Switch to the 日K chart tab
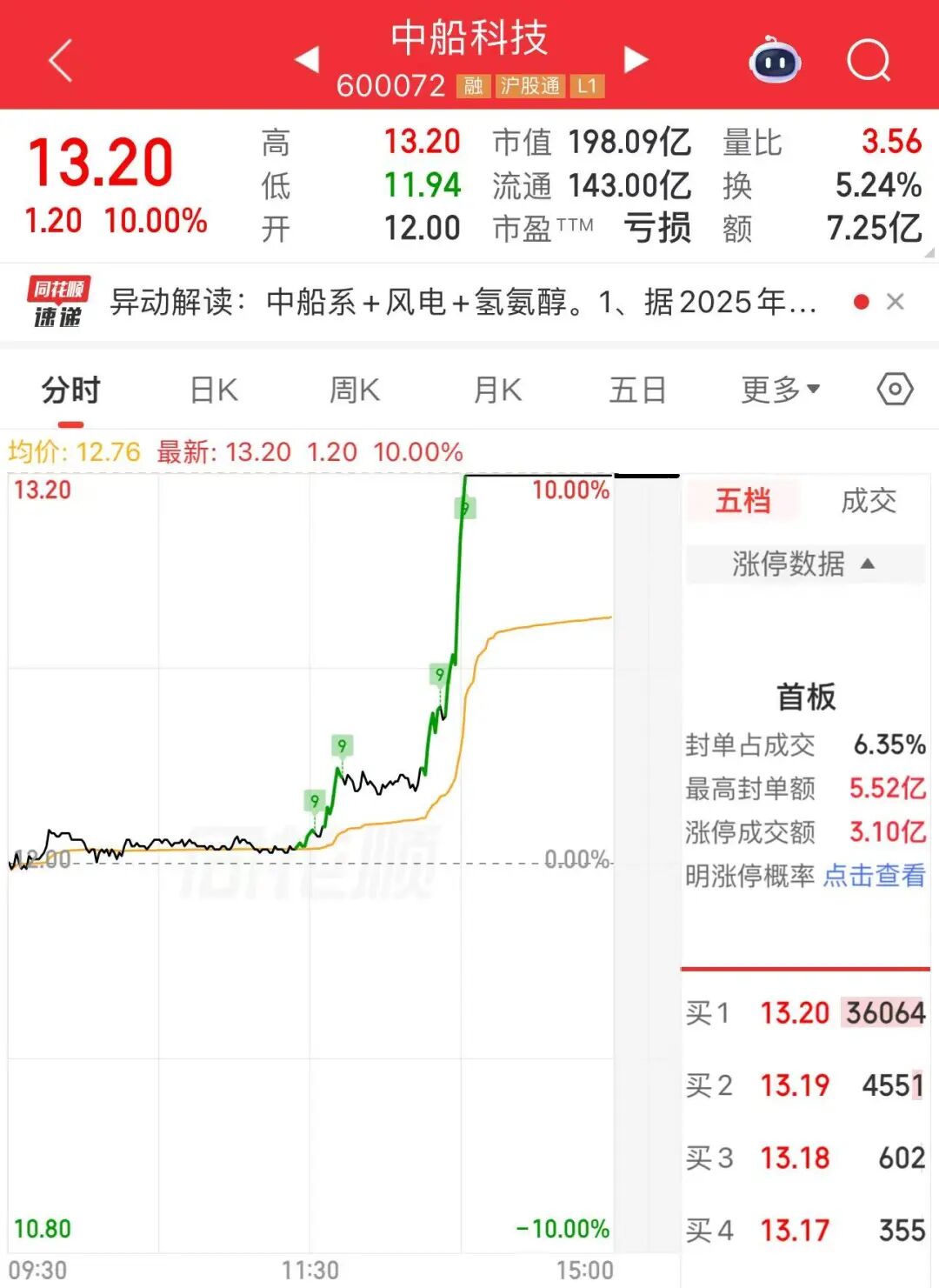 click(214, 390)
